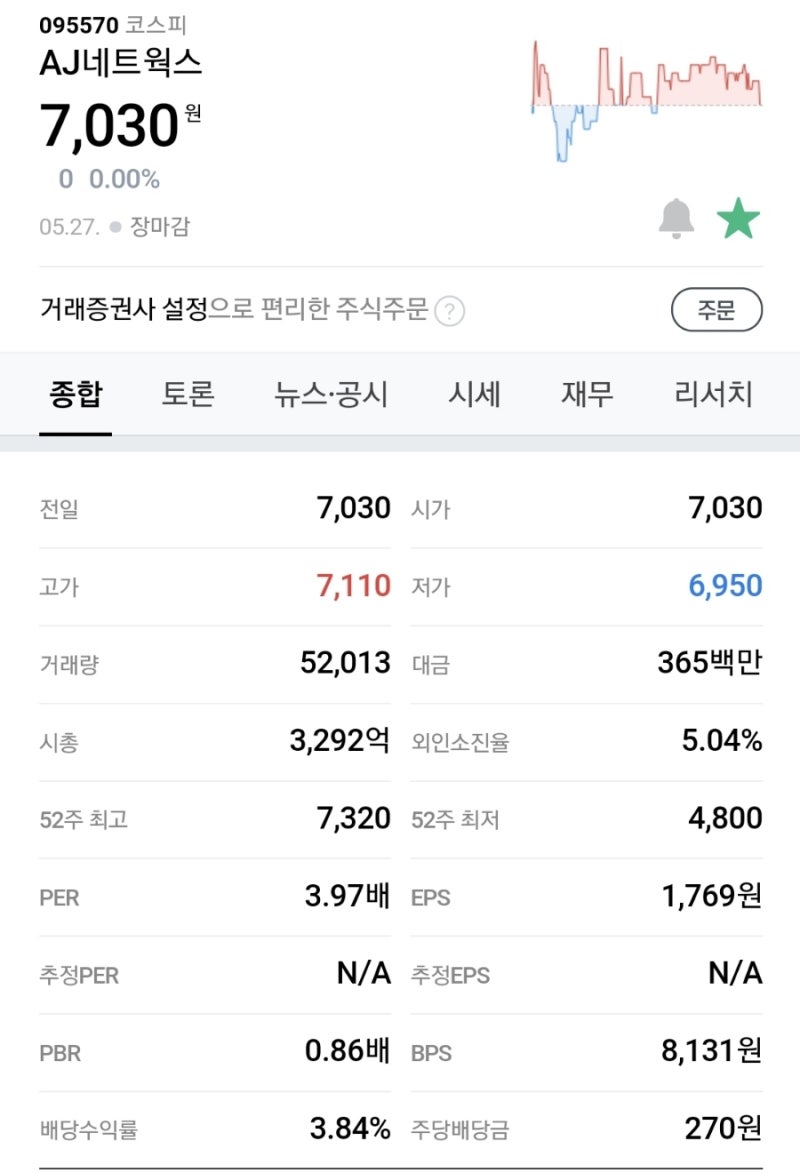Image resolution: width=800 pixels, height=1173 pixels.
Task: Select the 종합 tab
Action: coord(75,394)
